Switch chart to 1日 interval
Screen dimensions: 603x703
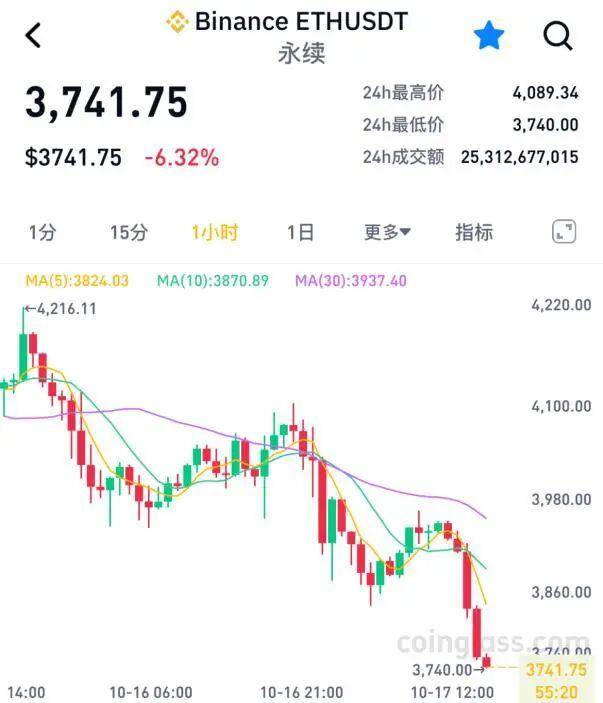[300, 233]
